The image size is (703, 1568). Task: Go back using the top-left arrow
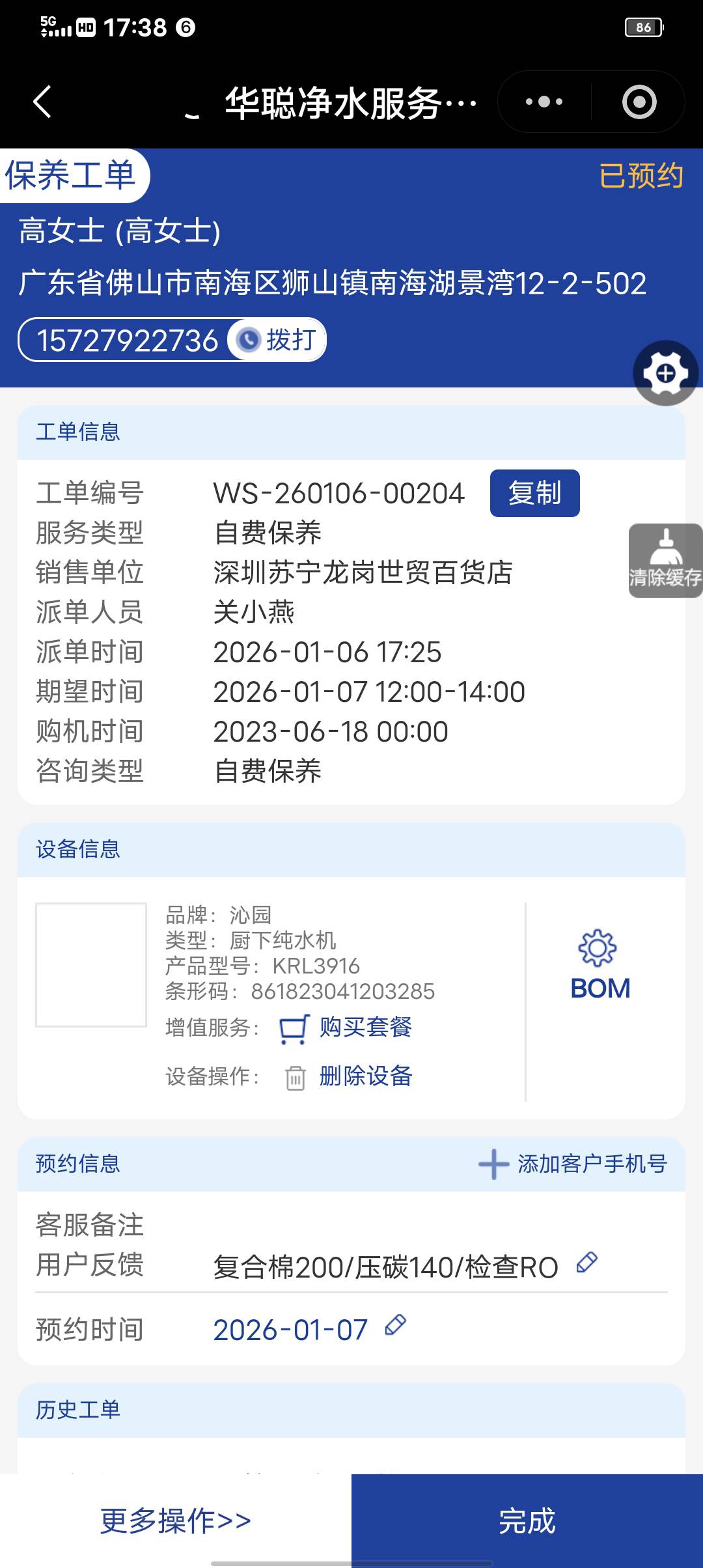click(42, 102)
